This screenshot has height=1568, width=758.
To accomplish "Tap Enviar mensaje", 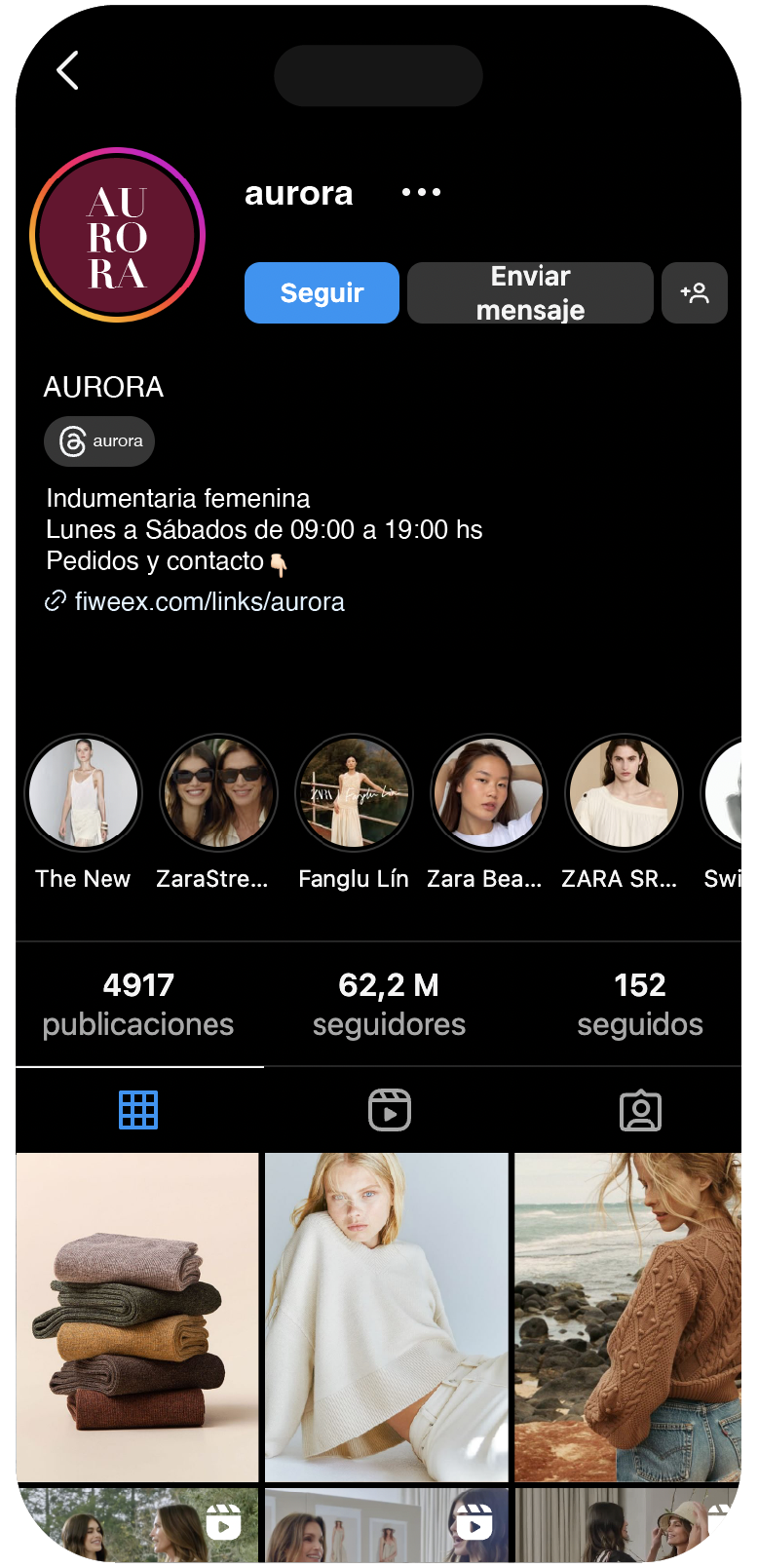I will (530, 292).
